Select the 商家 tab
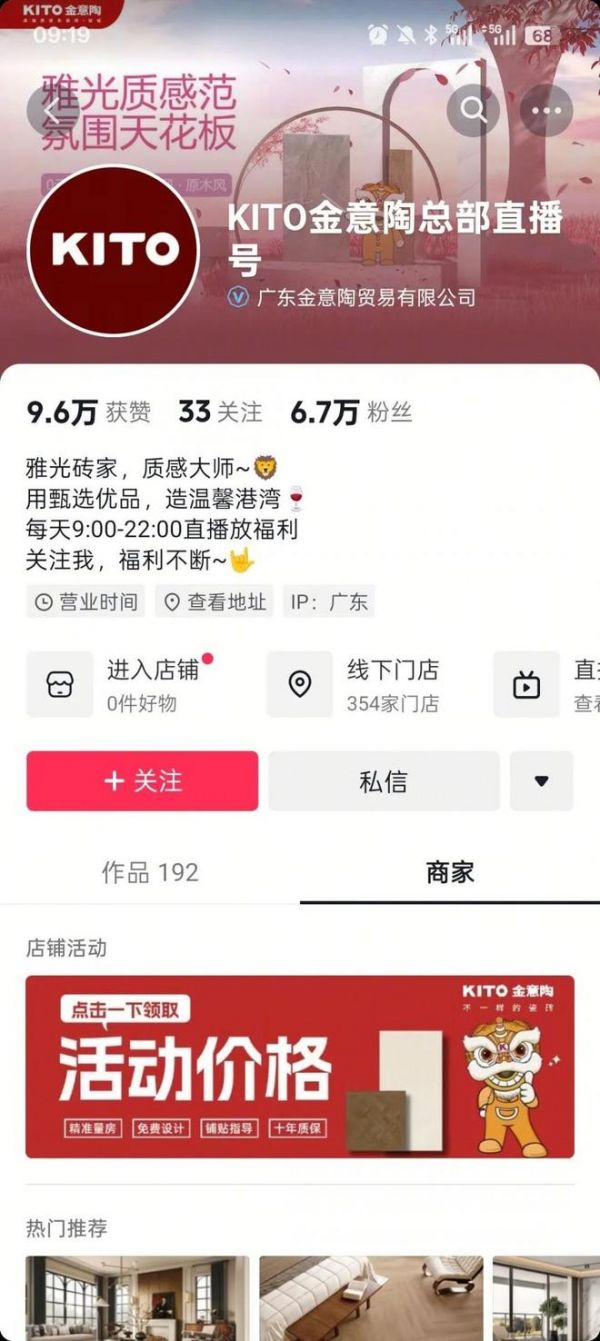This screenshot has width=600, height=1341. tap(449, 872)
